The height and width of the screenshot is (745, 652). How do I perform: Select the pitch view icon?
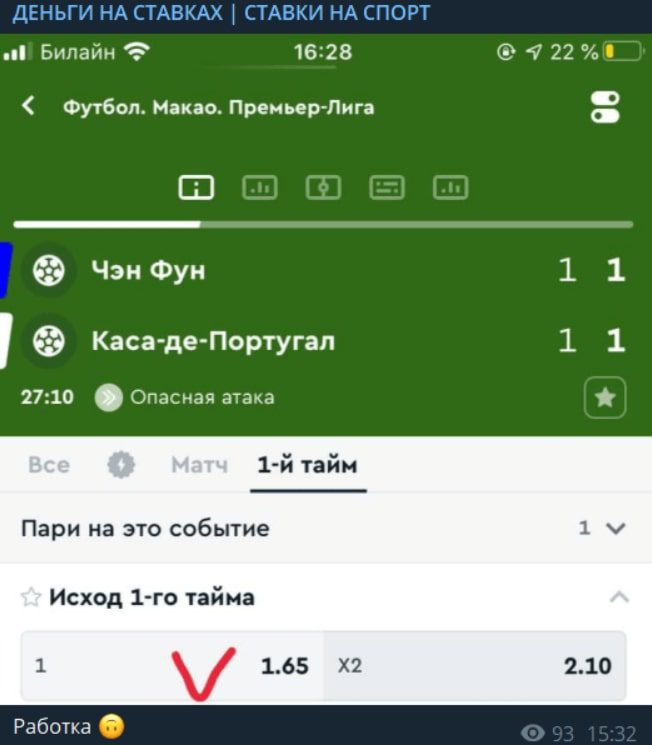click(x=323, y=187)
